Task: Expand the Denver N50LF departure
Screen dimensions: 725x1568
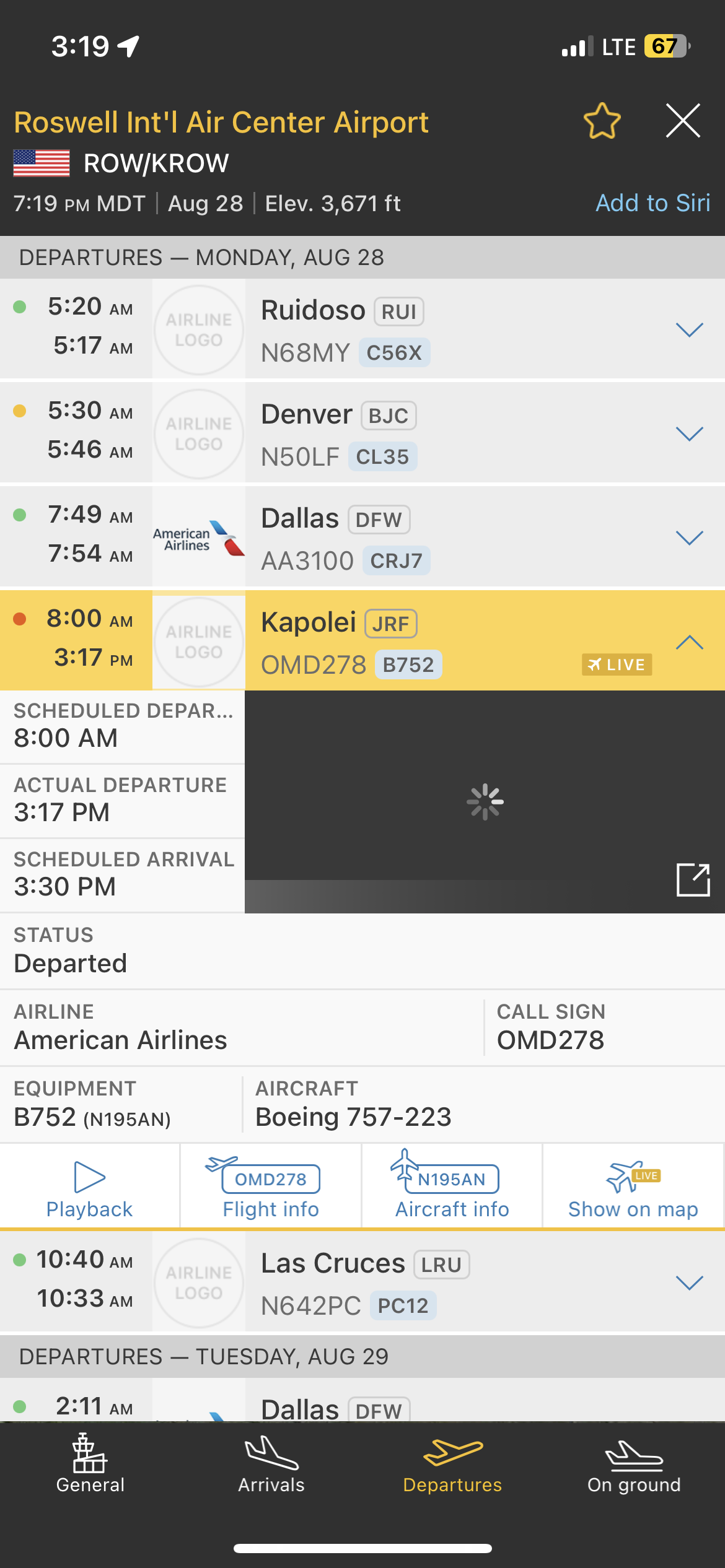Action: 689,433
